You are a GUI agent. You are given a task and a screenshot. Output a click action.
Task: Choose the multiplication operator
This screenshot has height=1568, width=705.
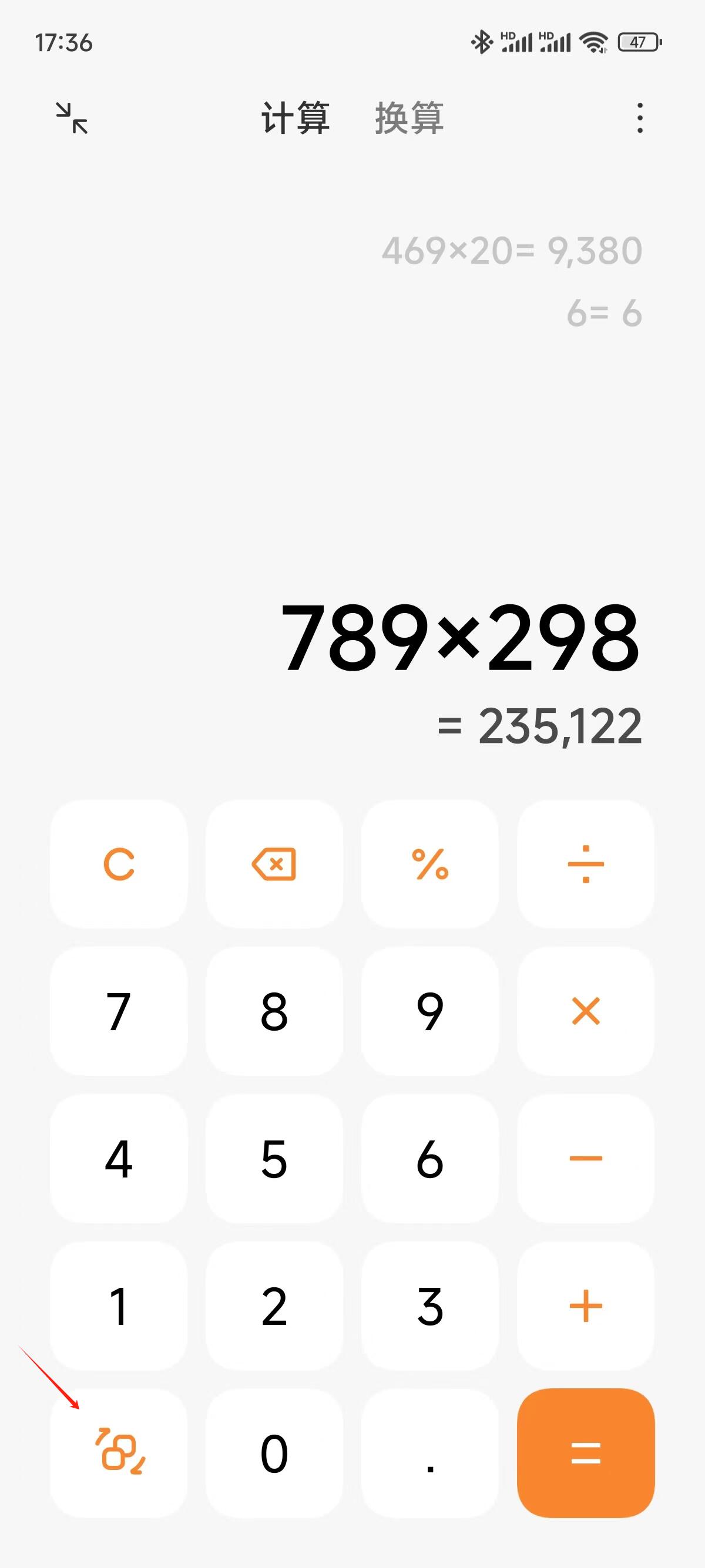[586, 1011]
